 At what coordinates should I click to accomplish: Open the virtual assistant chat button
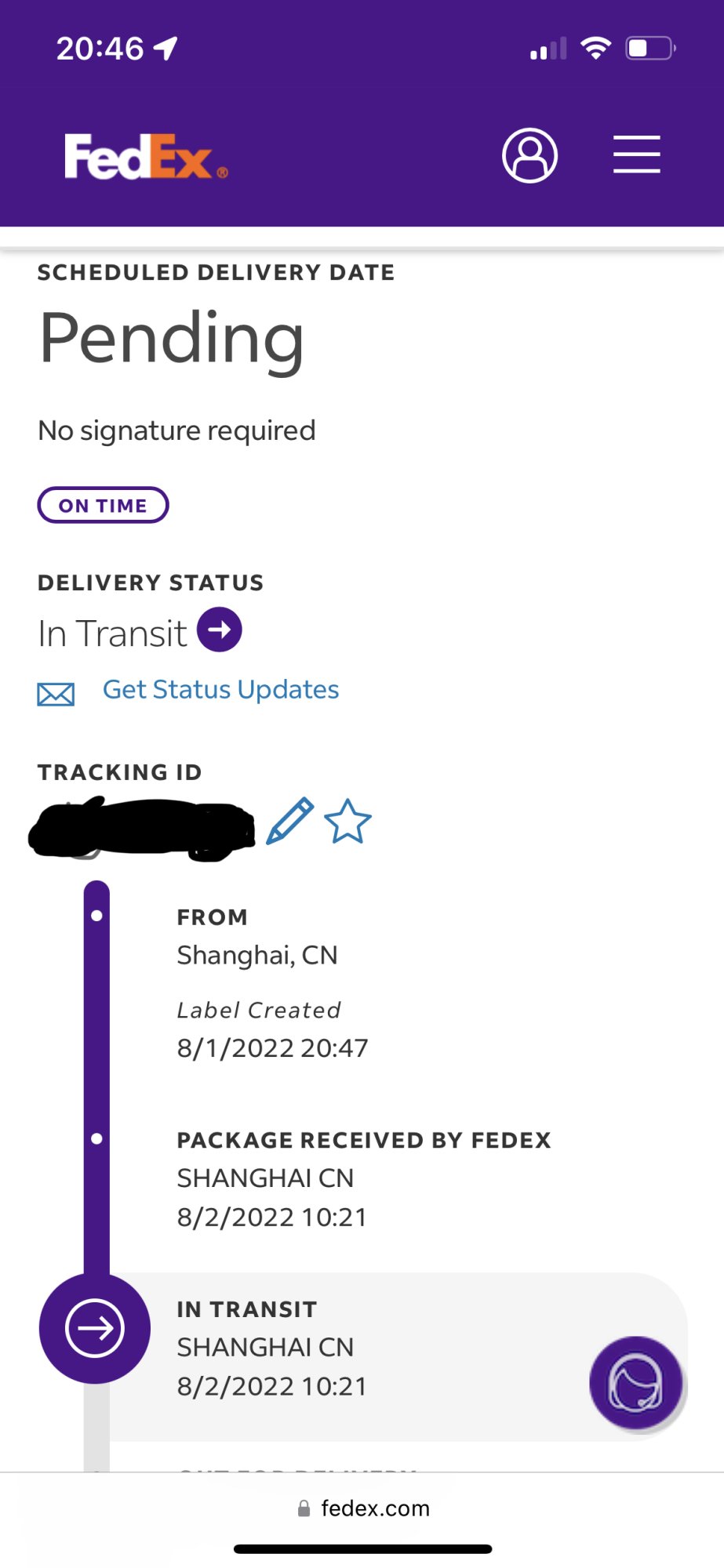coord(635,1382)
